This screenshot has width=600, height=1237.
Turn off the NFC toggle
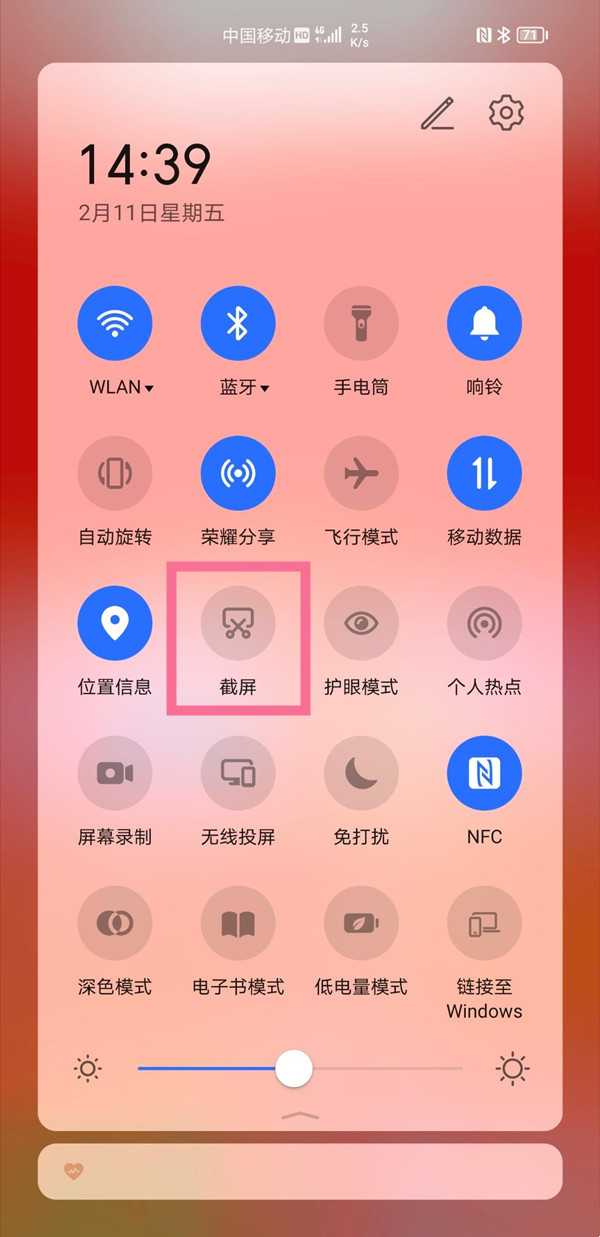[484, 773]
